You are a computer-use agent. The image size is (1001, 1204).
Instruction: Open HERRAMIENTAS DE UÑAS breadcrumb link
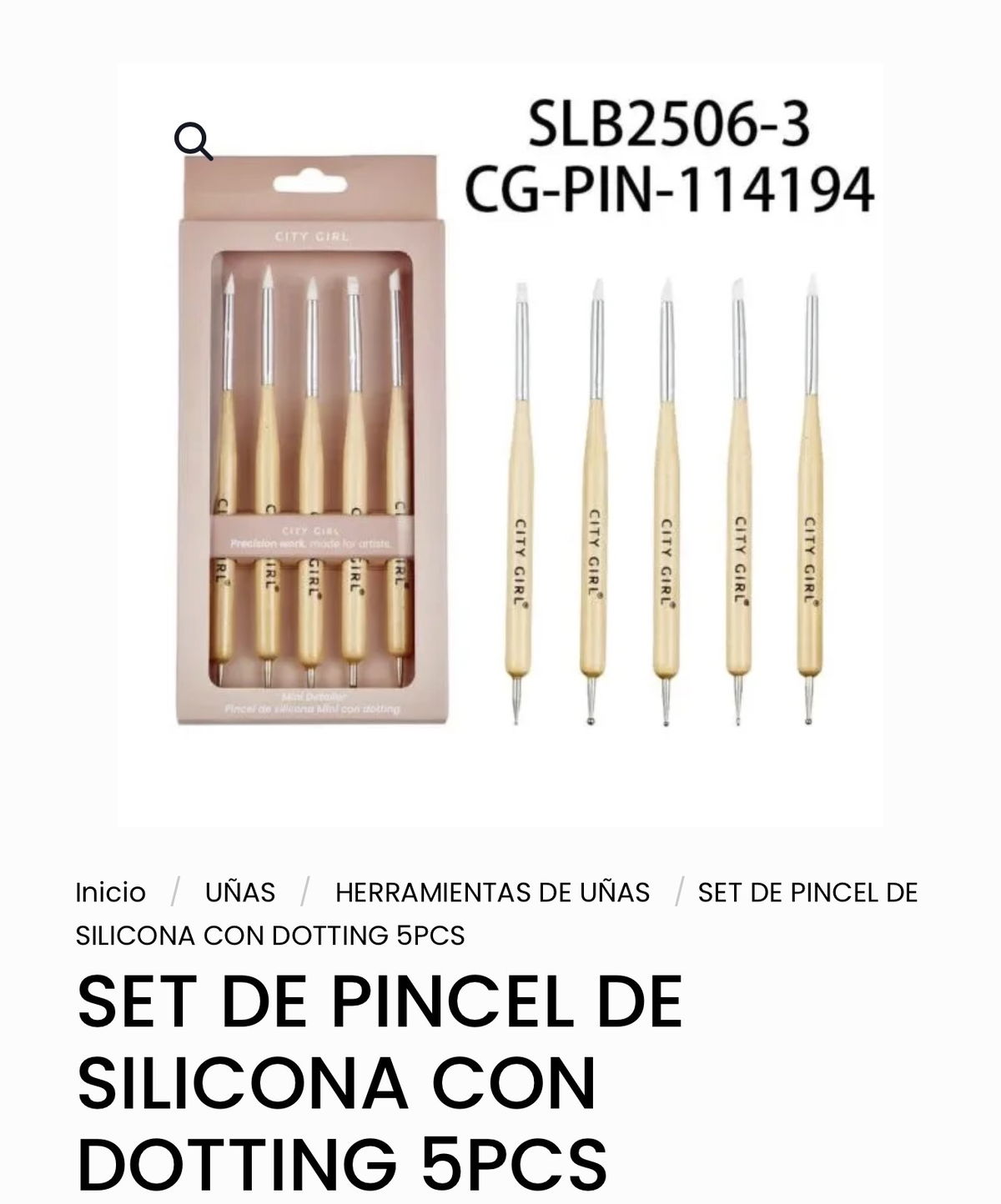tap(492, 892)
